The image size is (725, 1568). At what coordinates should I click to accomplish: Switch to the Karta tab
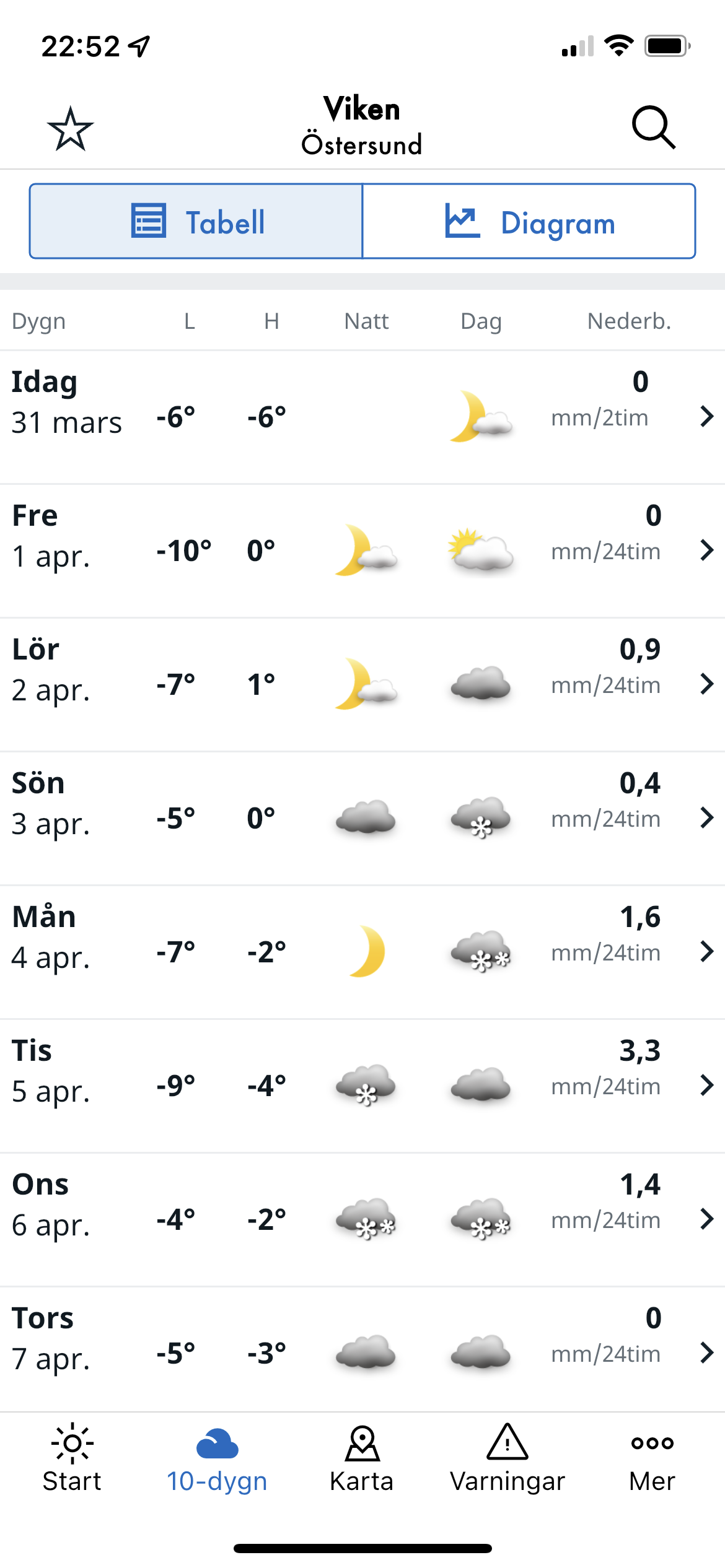362,1458
